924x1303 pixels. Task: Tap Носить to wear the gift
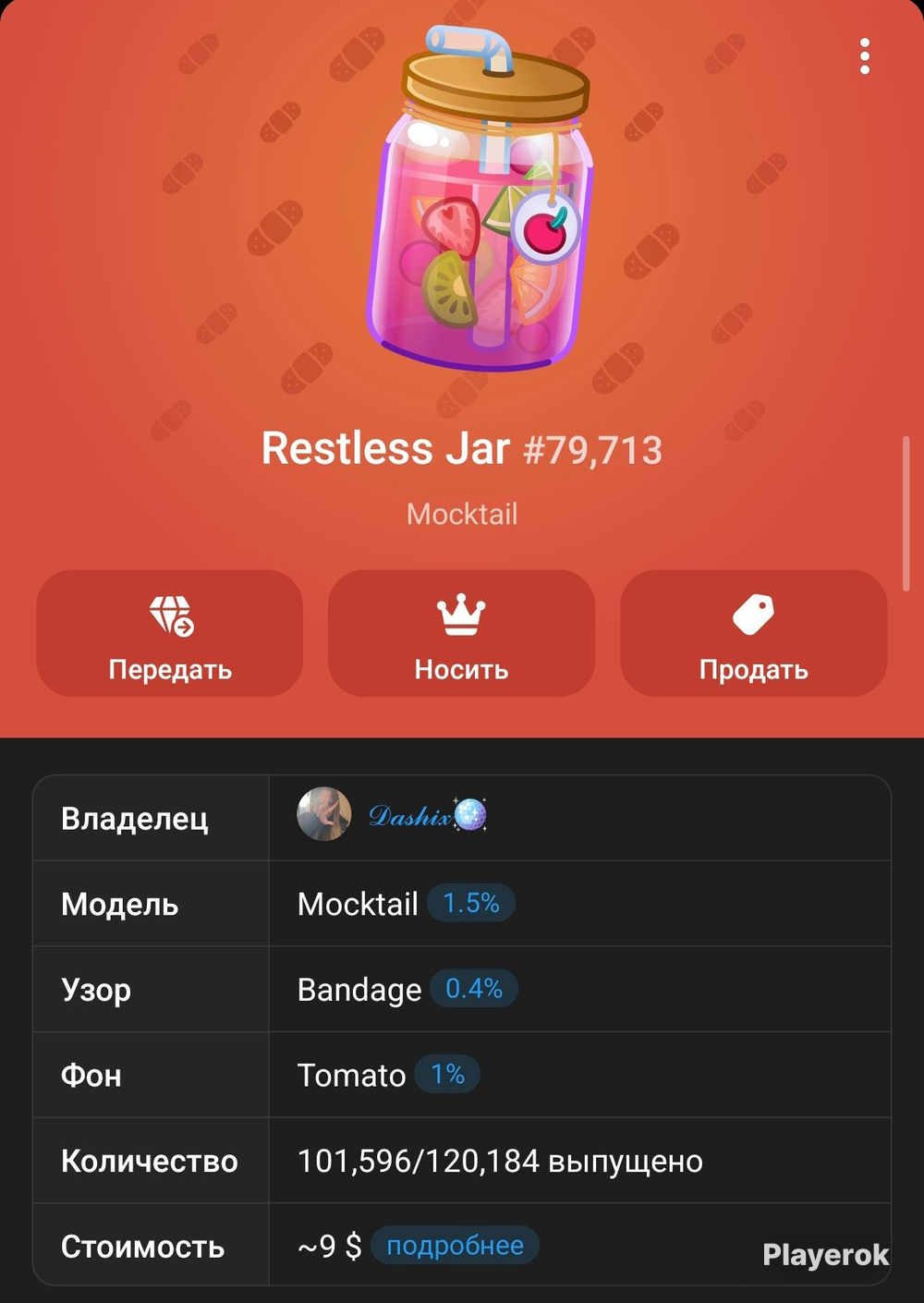coord(461,633)
